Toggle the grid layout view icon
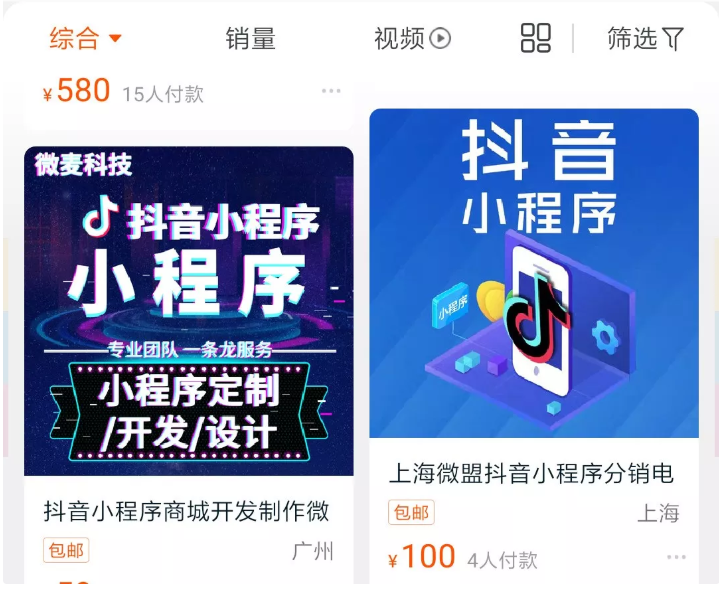Viewport: 719px width, 589px height. point(536,39)
